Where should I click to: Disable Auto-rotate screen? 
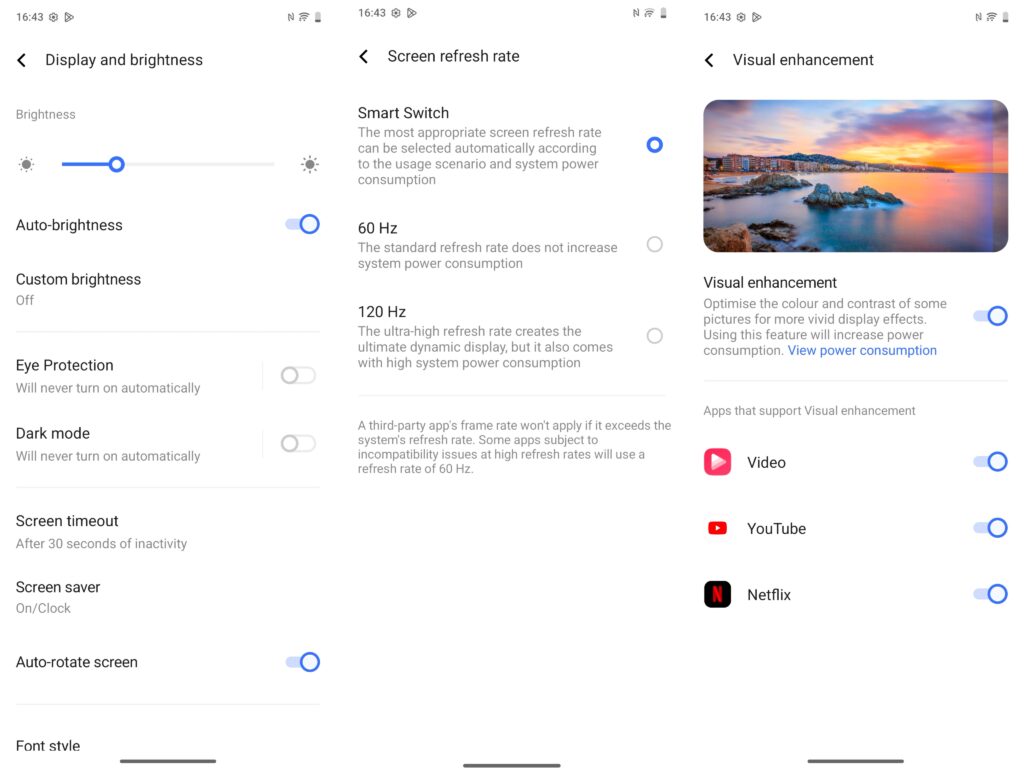(x=301, y=662)
